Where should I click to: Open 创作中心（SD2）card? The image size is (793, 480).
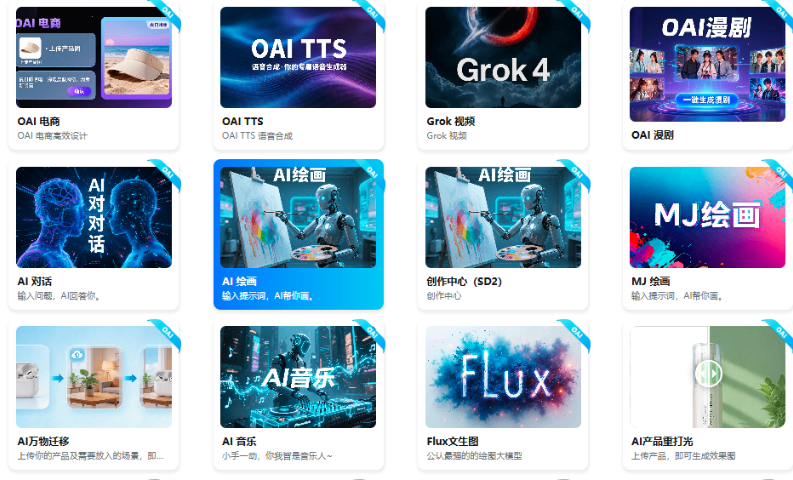click(x=503, y=230)
